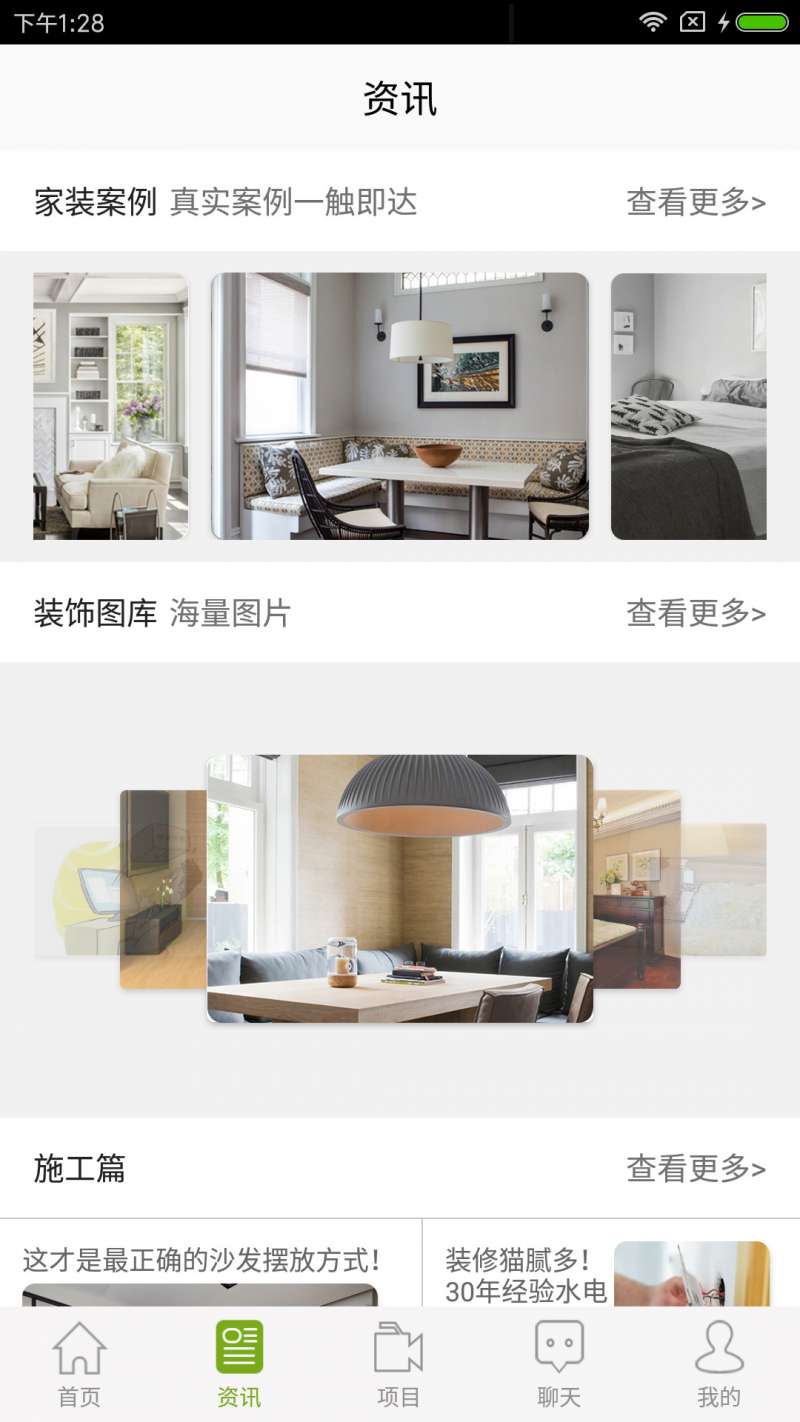Open article 这才是最正确的沙发摆放方式
The image size is (800, 1422).
202,1260
